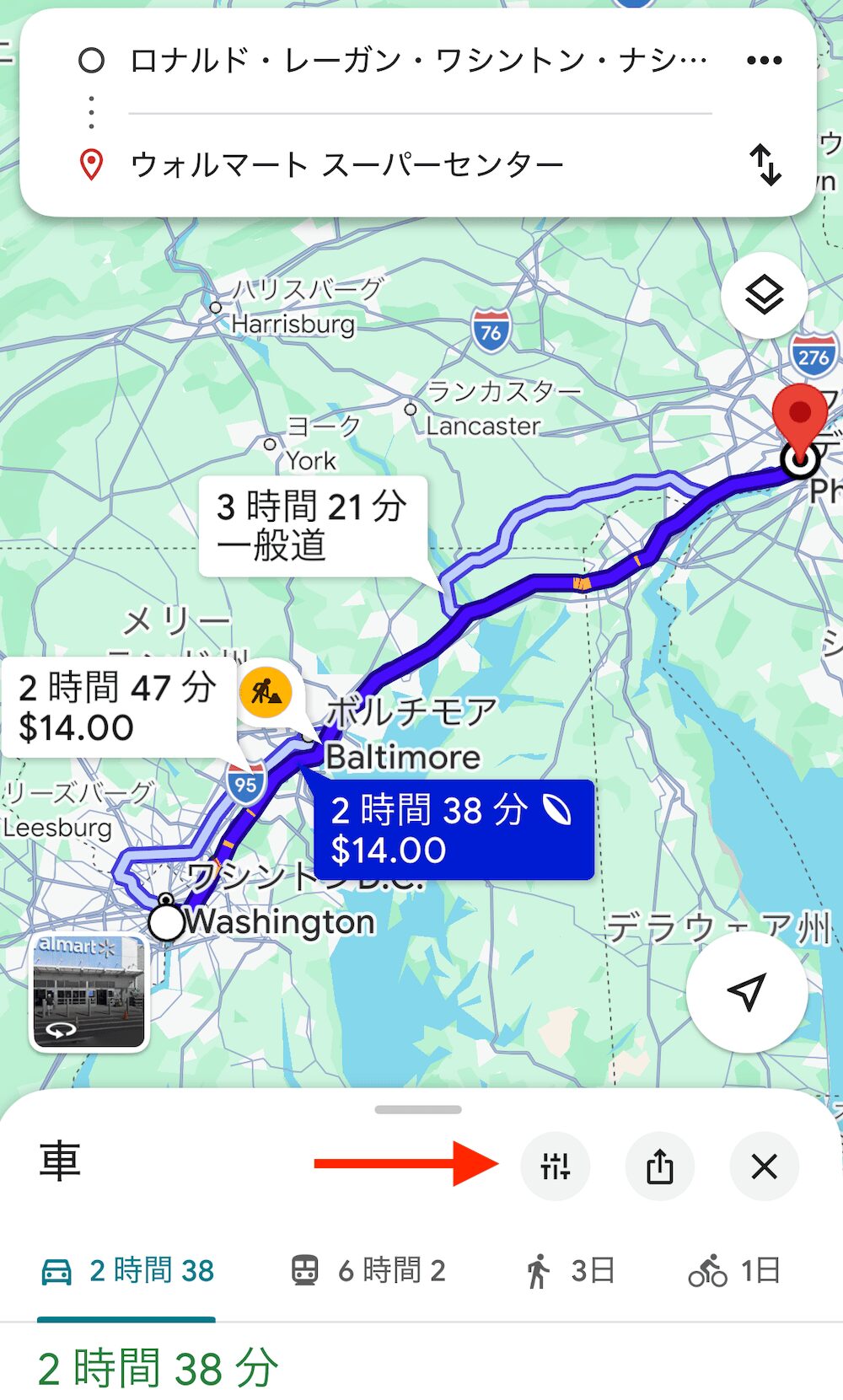Switch to transit tab 6 時間 2
The width and height of the screenshot is (843, 1400).
tap(368, 1271)
